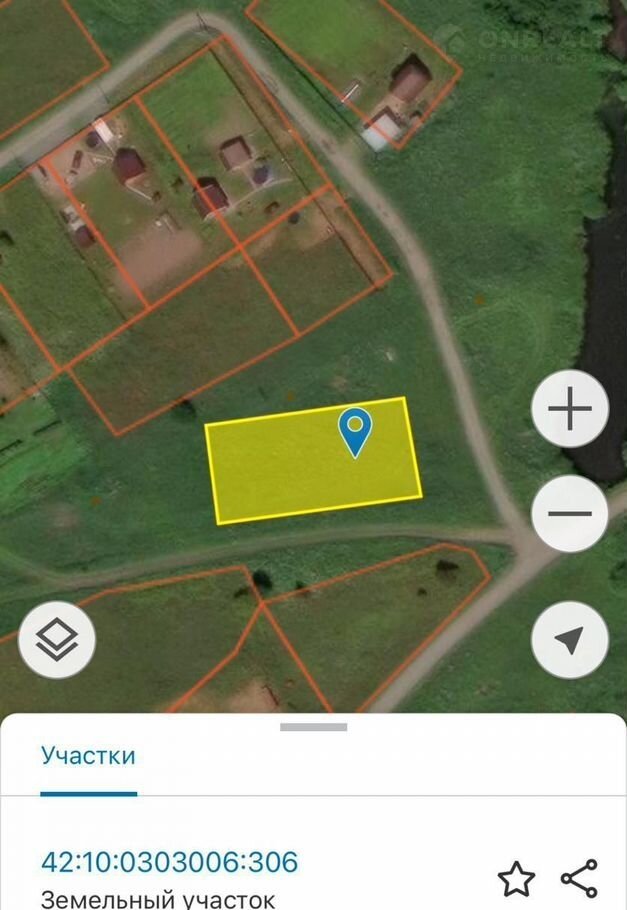Open the map layers selector
The width and height of the screenshot is (627, 910).
tap(57, 640)
